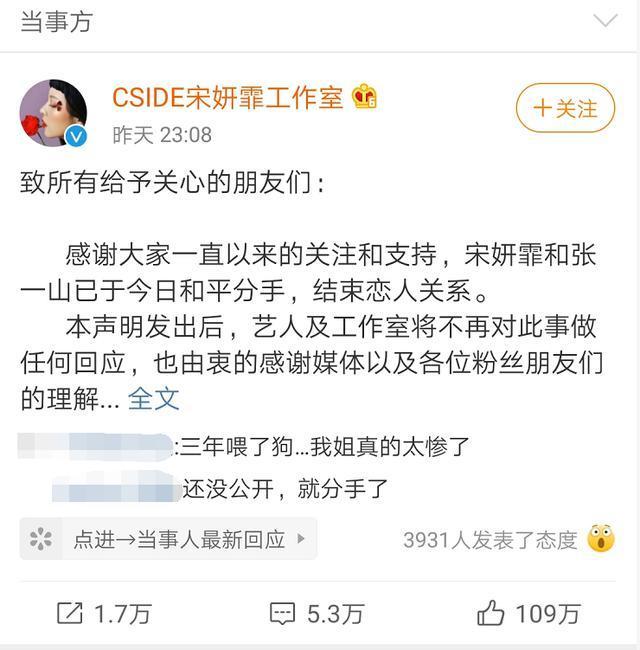This screenshot has width=640, height=650.
Task: Open the comments (5.3万)
Action: [318, 613]
